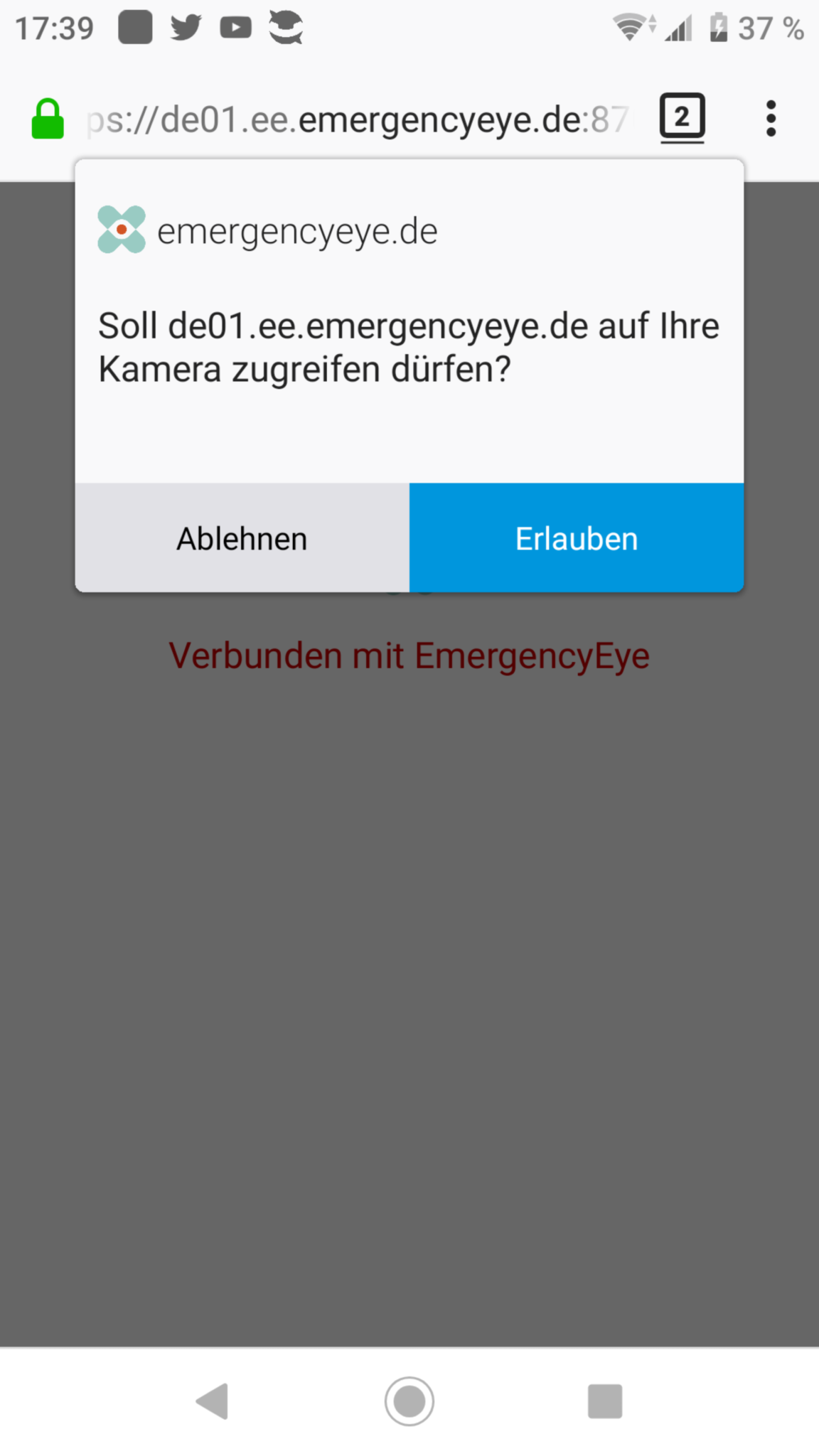Viewport: 819px width, 1456px height.
Task: Open recent apps with the square button
Action: 605,1401
